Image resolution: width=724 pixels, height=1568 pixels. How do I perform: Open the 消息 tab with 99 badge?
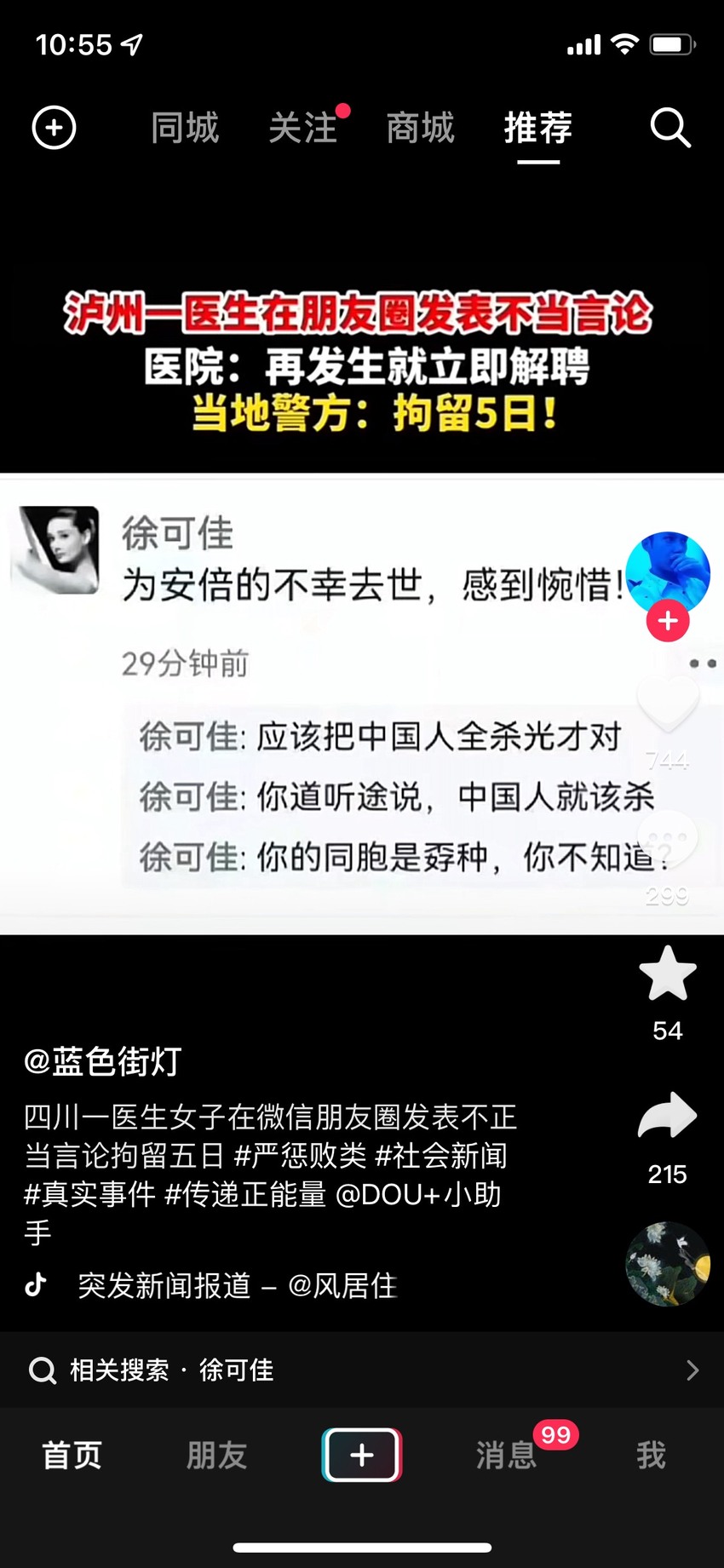click(x=507, y=1456)
